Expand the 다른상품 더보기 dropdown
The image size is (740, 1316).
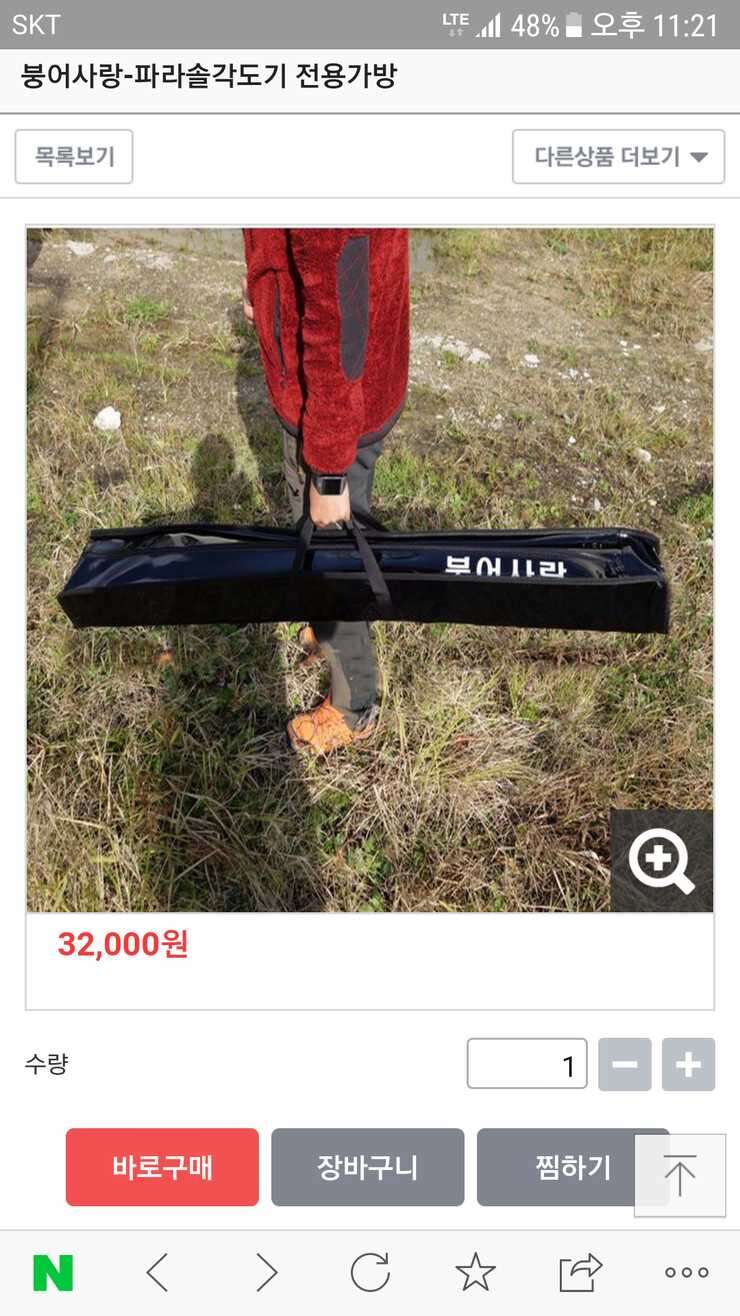[618, 157]
